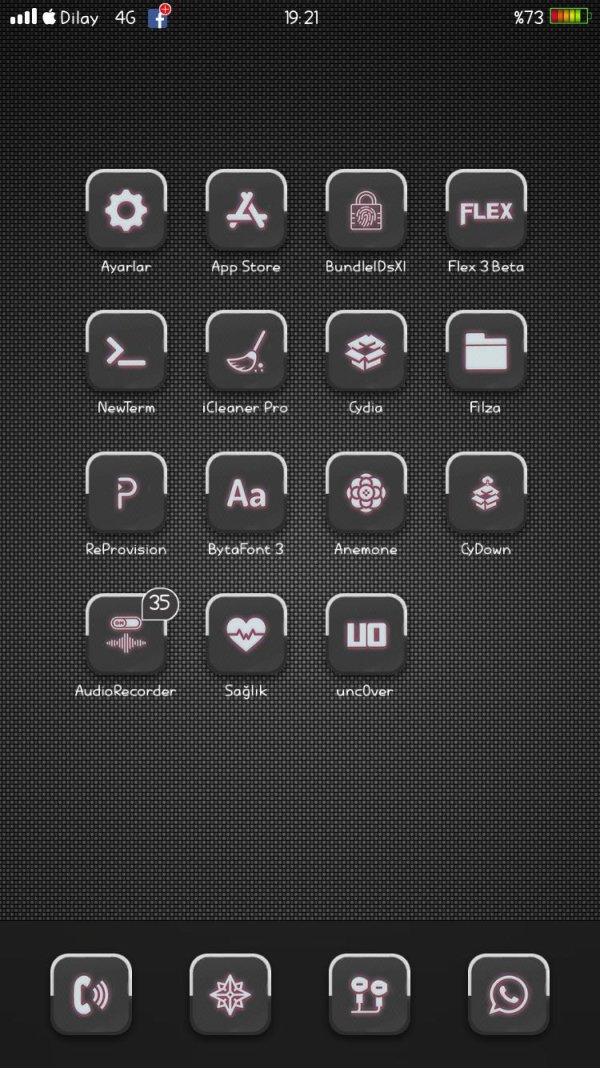Launch WhatsApp from the dock
The height and width of the screenshot is (1068, 600).
tap(508, 994)
